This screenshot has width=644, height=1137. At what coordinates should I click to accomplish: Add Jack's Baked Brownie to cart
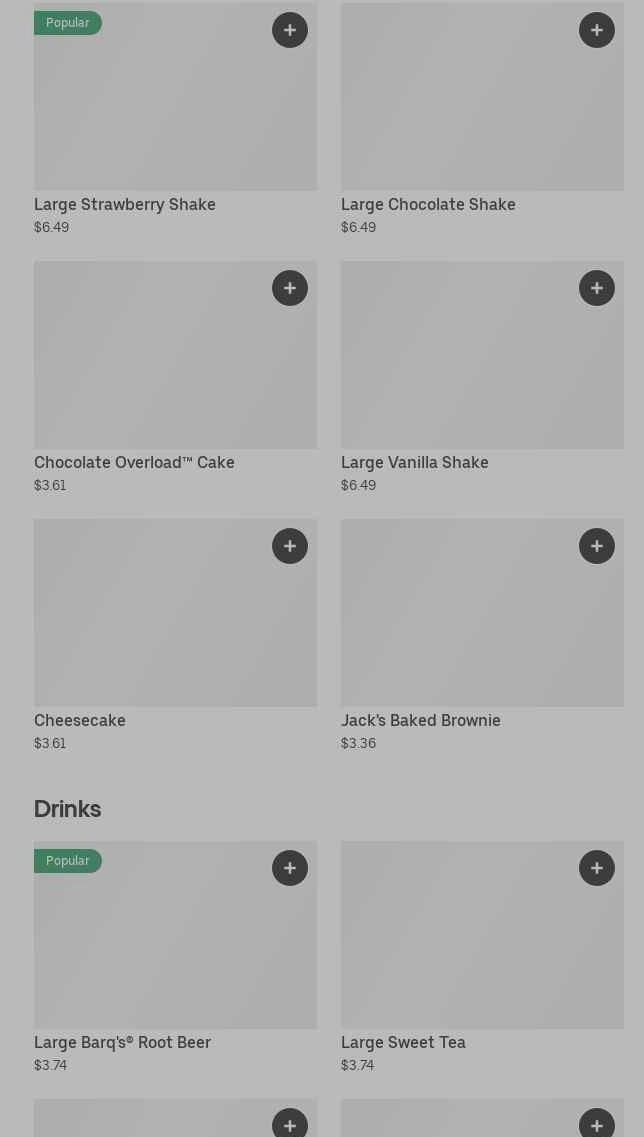(597, 546)
